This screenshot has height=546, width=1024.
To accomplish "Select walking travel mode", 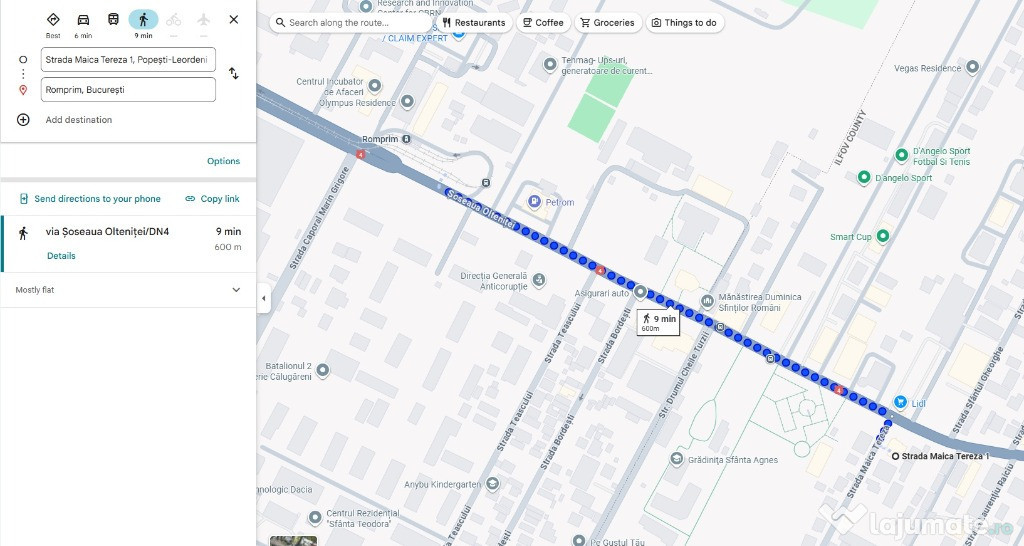I will pos(143,20).
